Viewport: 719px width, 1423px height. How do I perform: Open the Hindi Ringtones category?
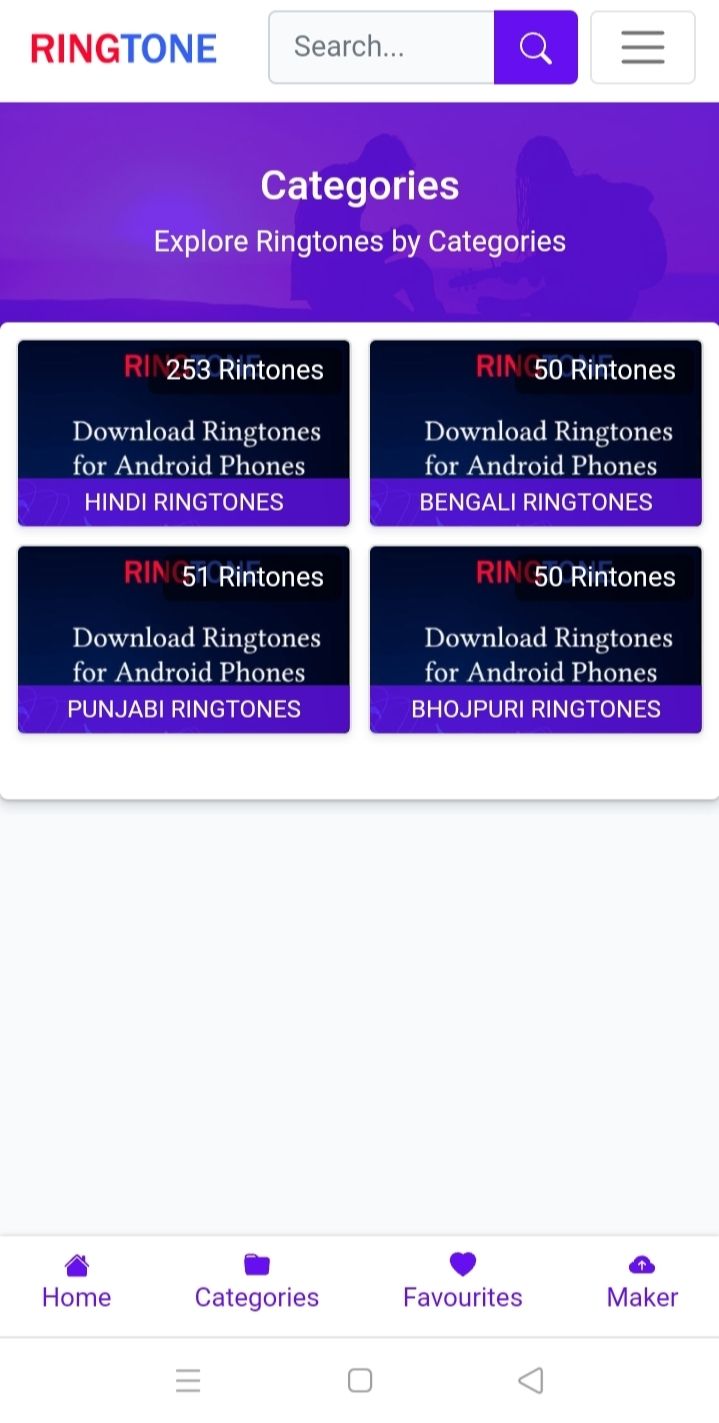click(x=184, y=433)
